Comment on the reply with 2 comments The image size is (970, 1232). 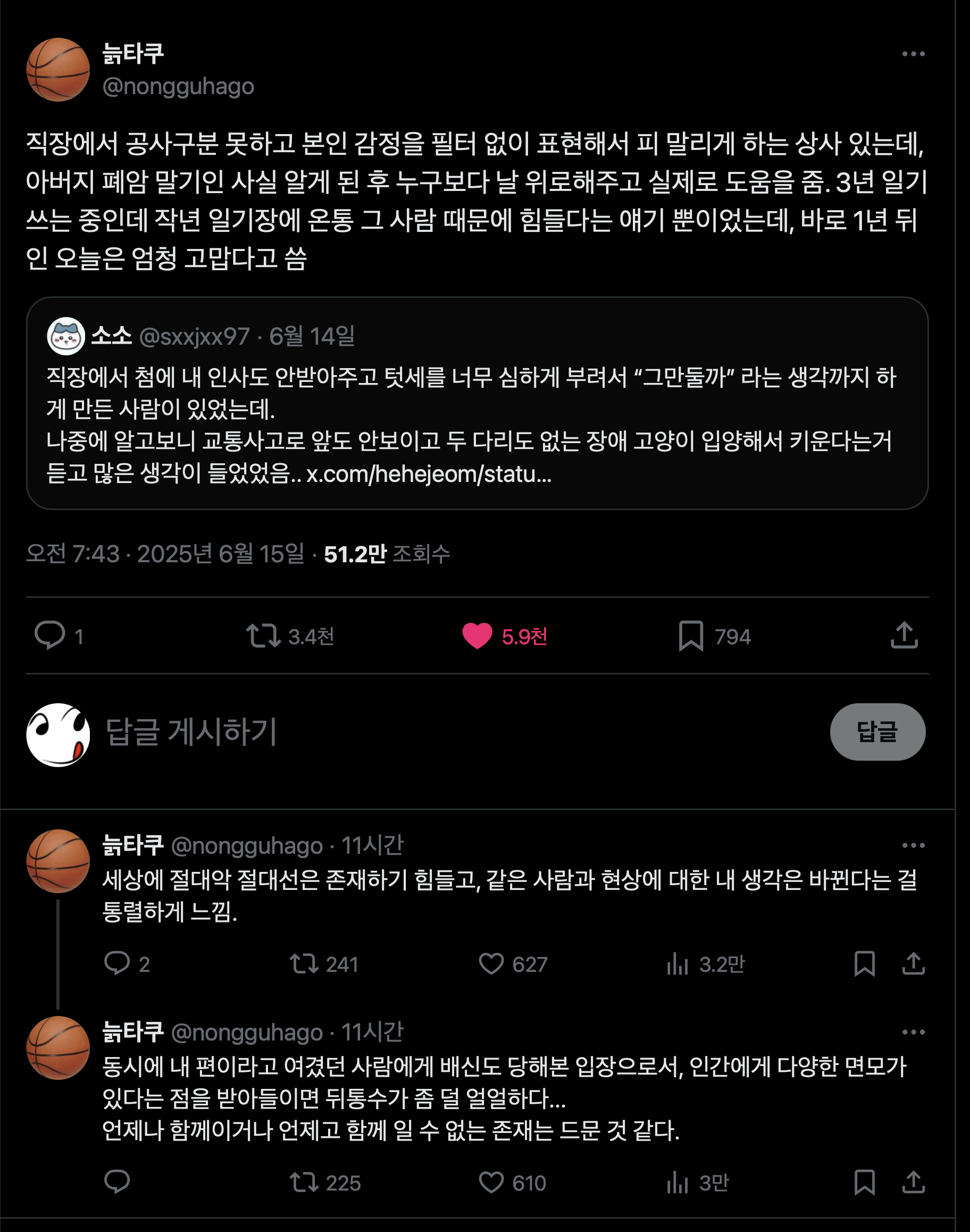117,963
